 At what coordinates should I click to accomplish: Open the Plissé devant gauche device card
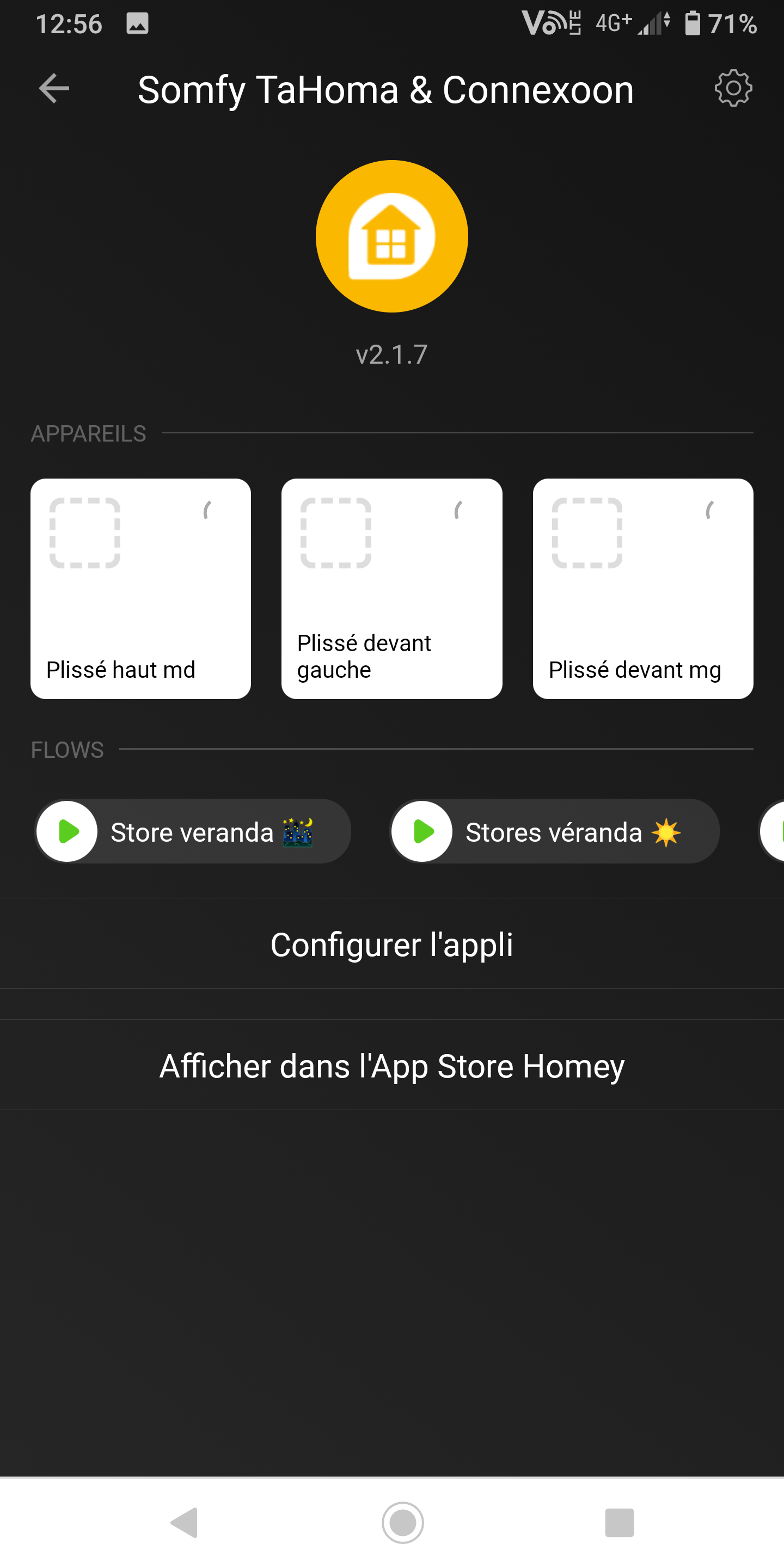[x=391, y=588]
